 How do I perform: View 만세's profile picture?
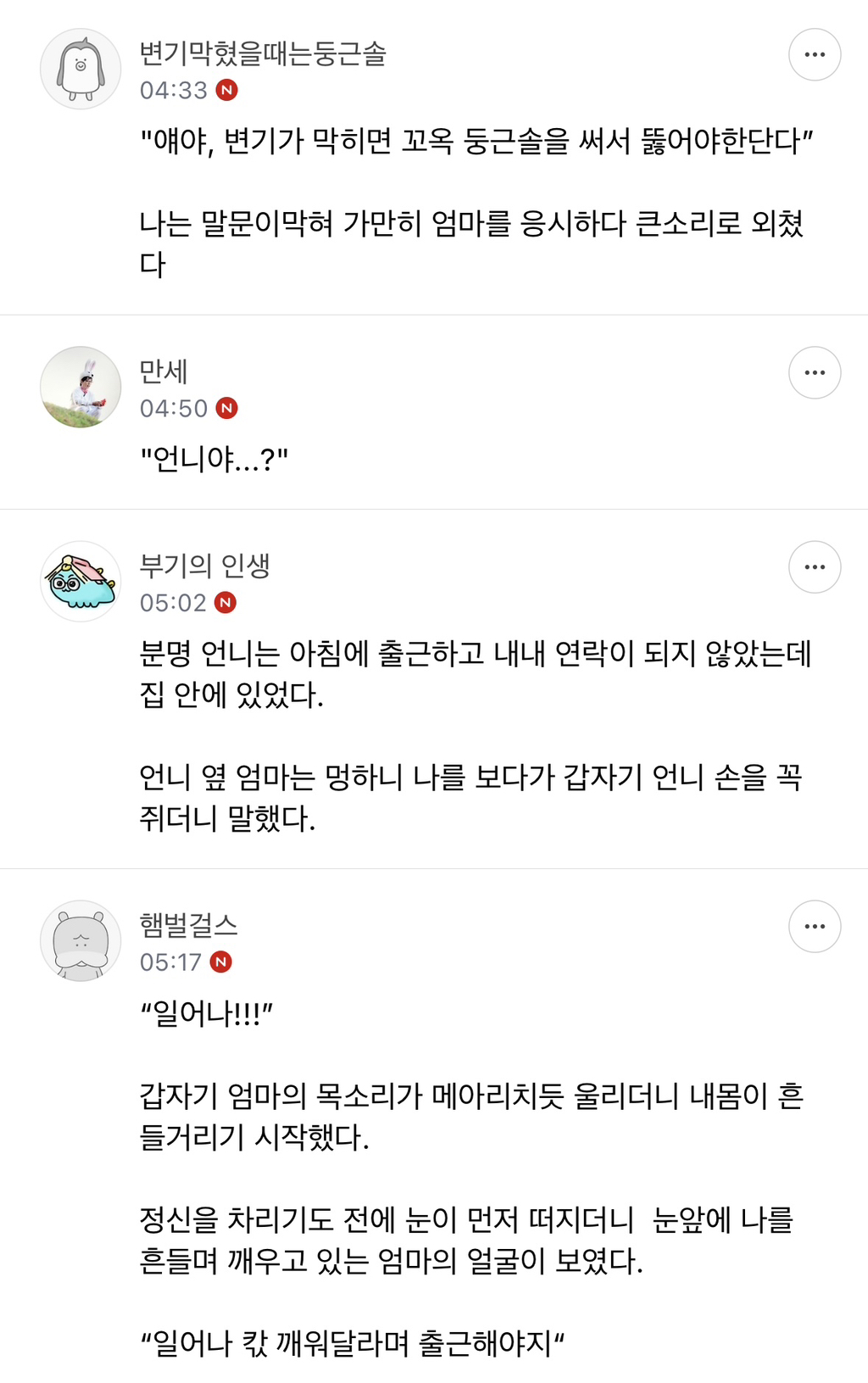click(81, 388)
